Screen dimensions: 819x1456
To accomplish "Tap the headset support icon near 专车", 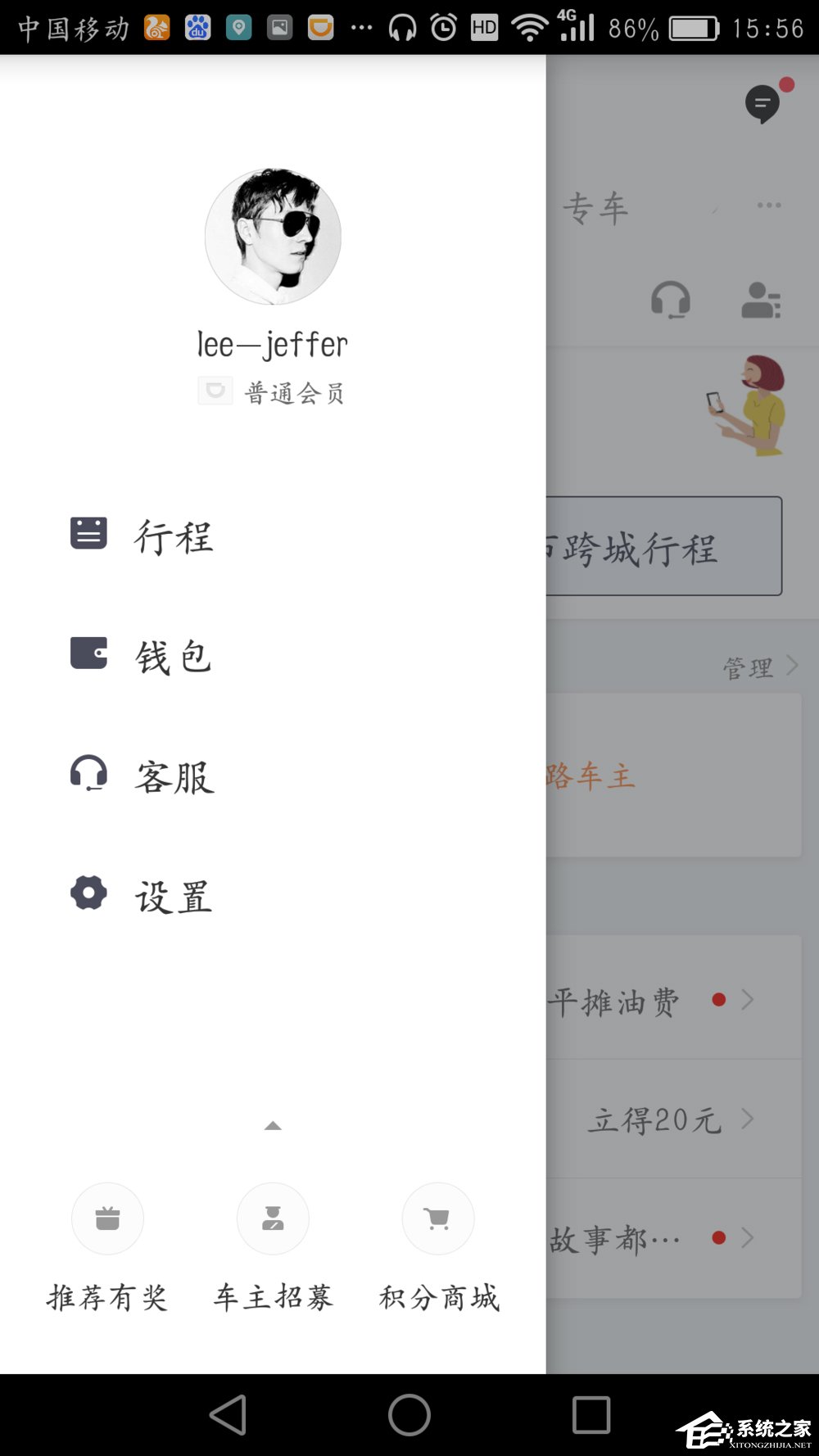I will [671, 301].
